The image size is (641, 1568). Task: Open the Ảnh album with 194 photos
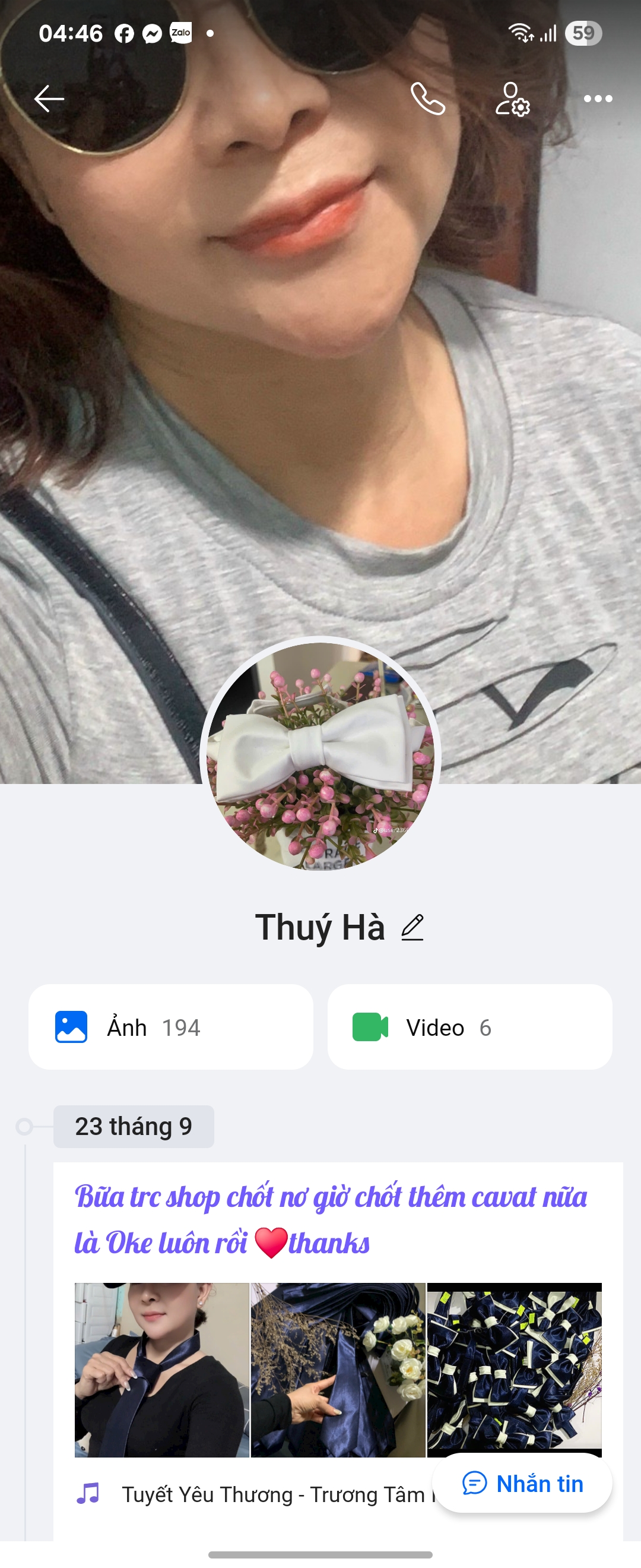(170, 1027)
